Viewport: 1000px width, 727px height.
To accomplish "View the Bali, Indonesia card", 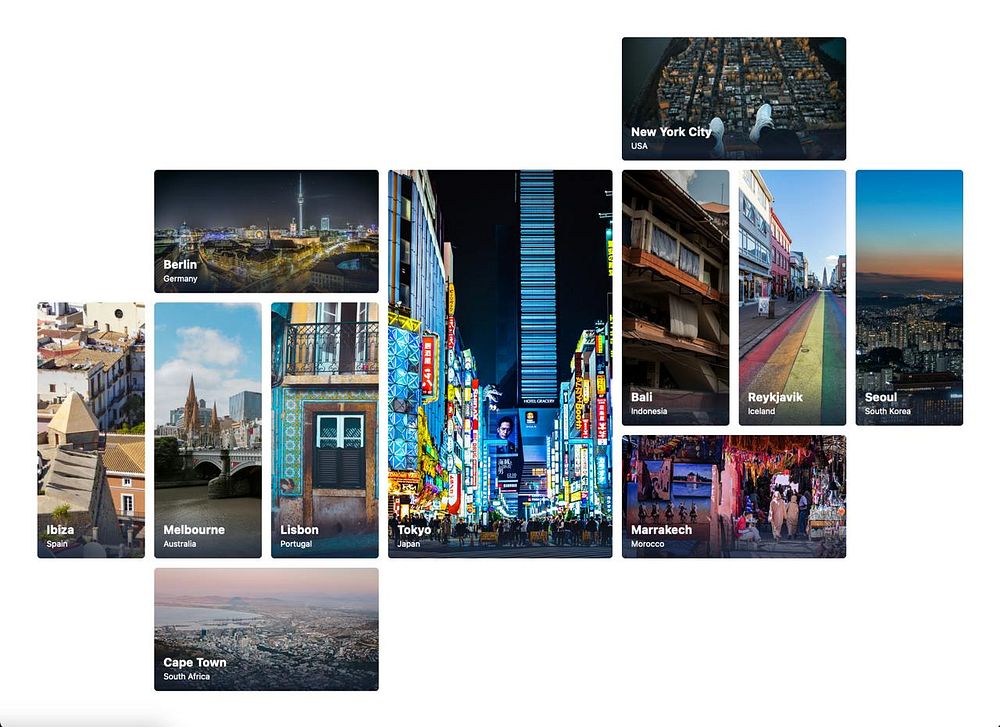I will (x=675, y=297).
